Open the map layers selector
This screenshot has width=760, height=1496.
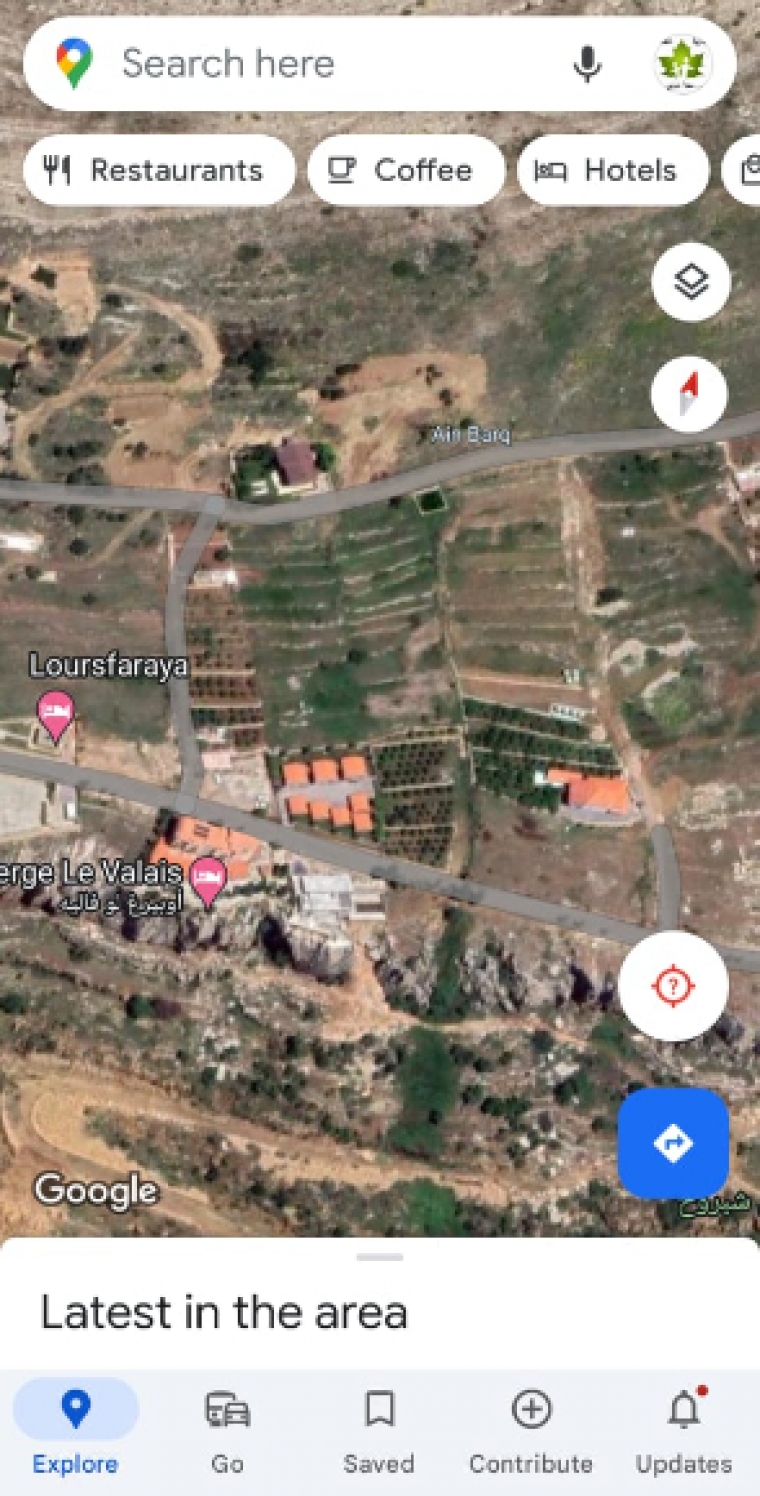(x=690, y=282)
